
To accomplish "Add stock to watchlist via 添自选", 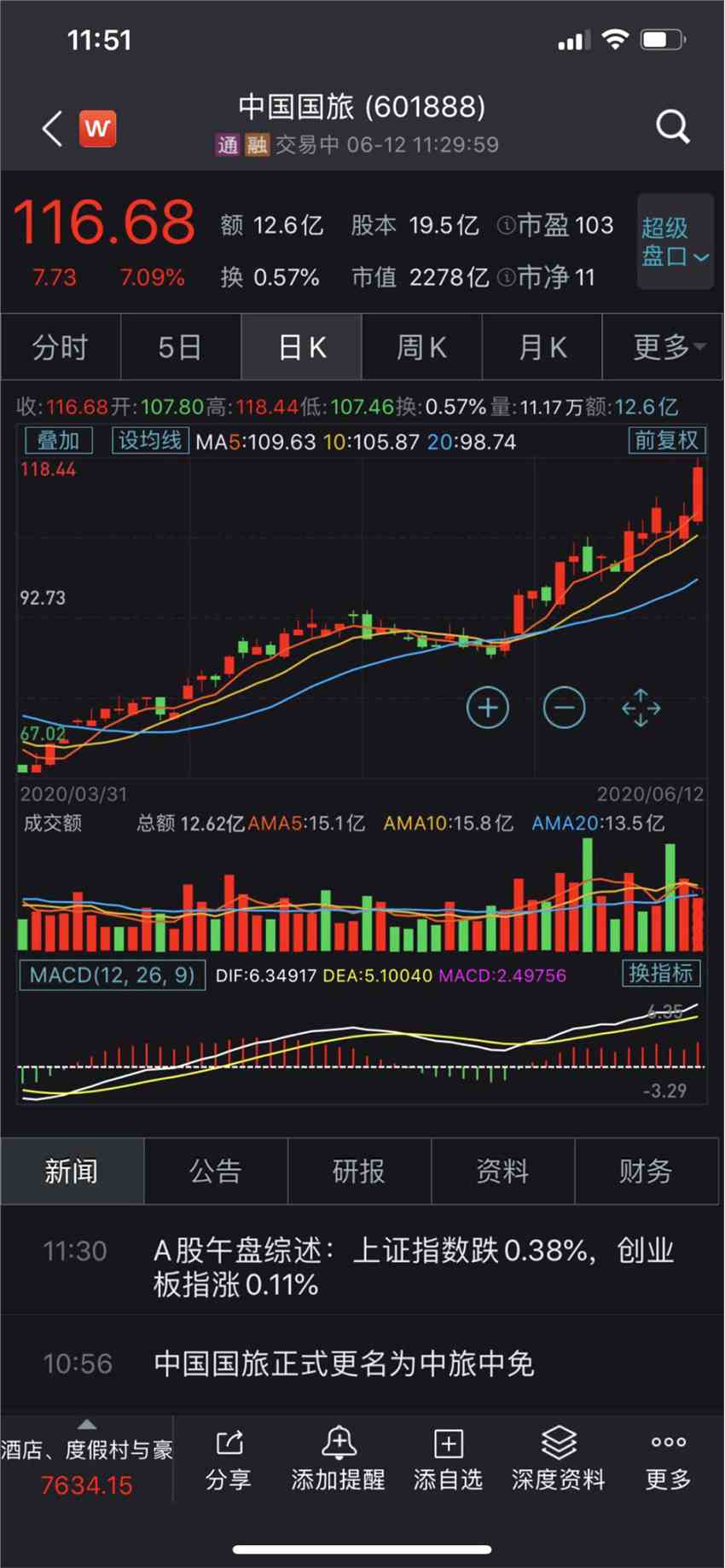I will click(x=448, y=1460).
